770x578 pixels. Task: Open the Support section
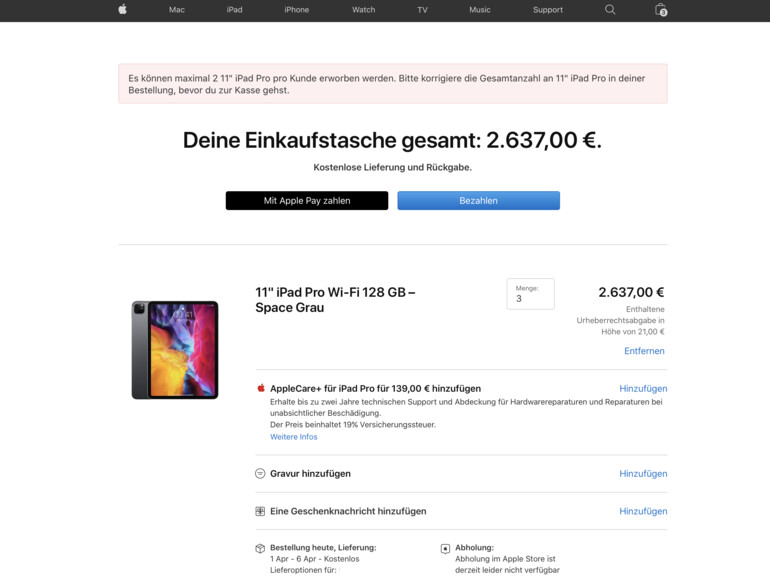(x=547, y=10)
